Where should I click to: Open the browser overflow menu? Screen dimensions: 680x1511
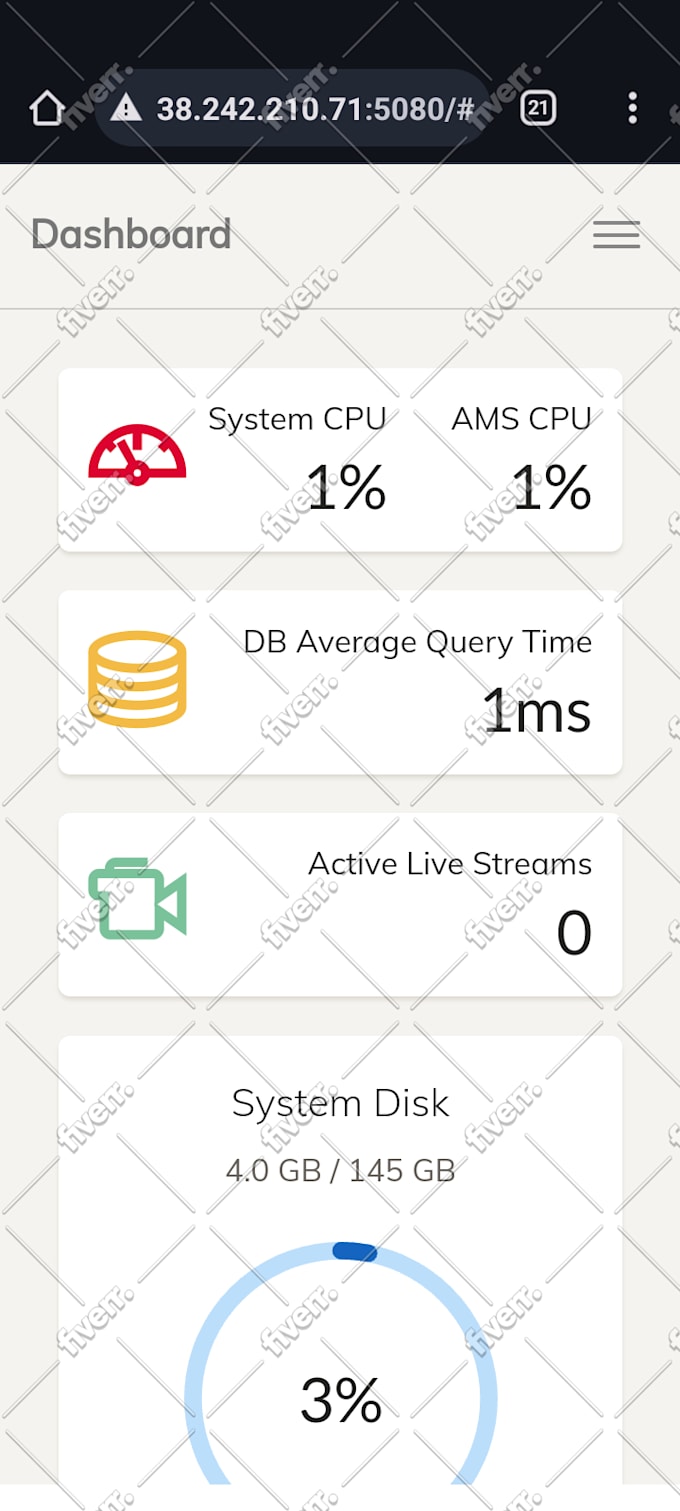point(632,108)
